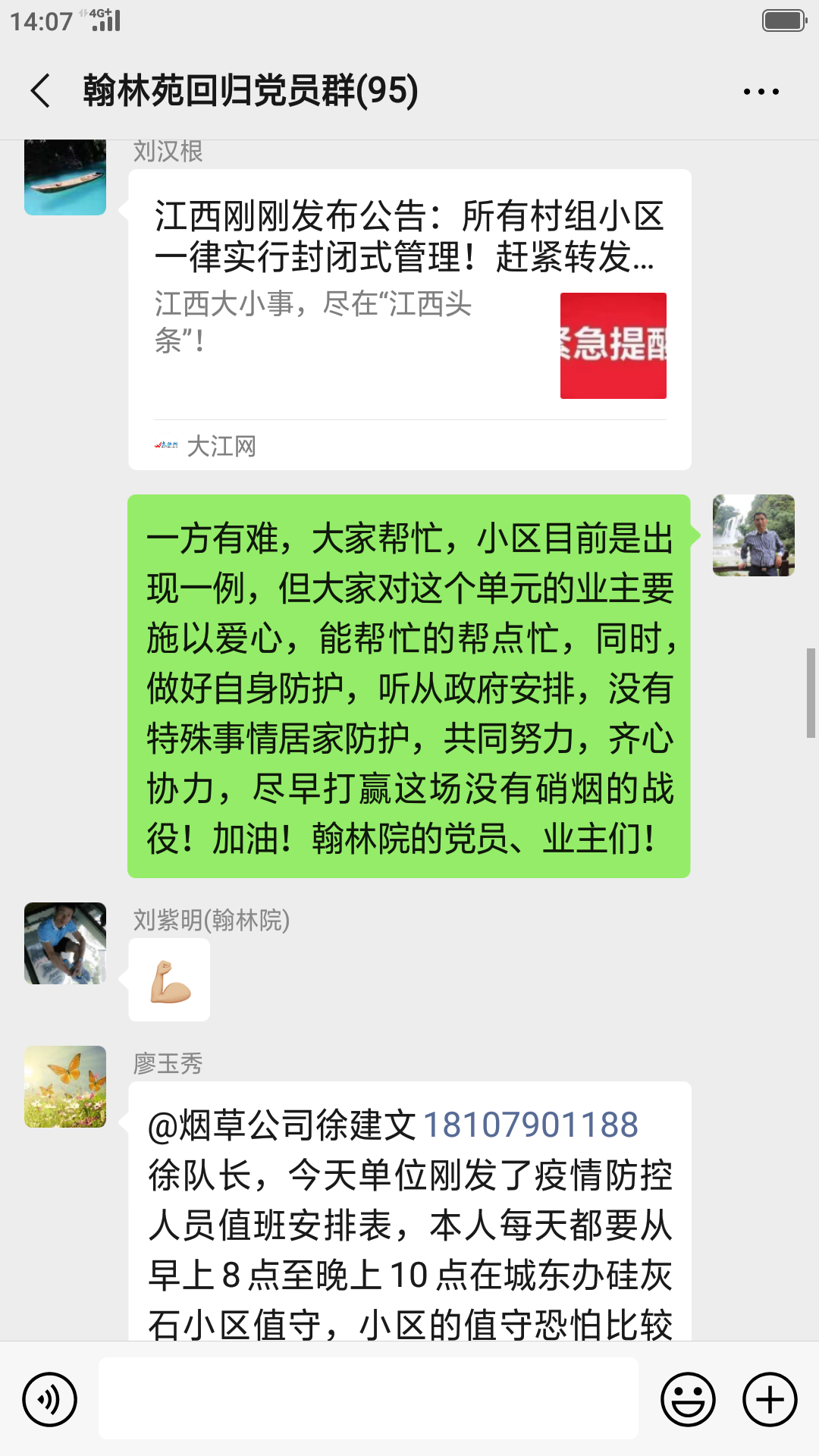Switch to voice message input

pyautogui.click(x=50, y=1399)
